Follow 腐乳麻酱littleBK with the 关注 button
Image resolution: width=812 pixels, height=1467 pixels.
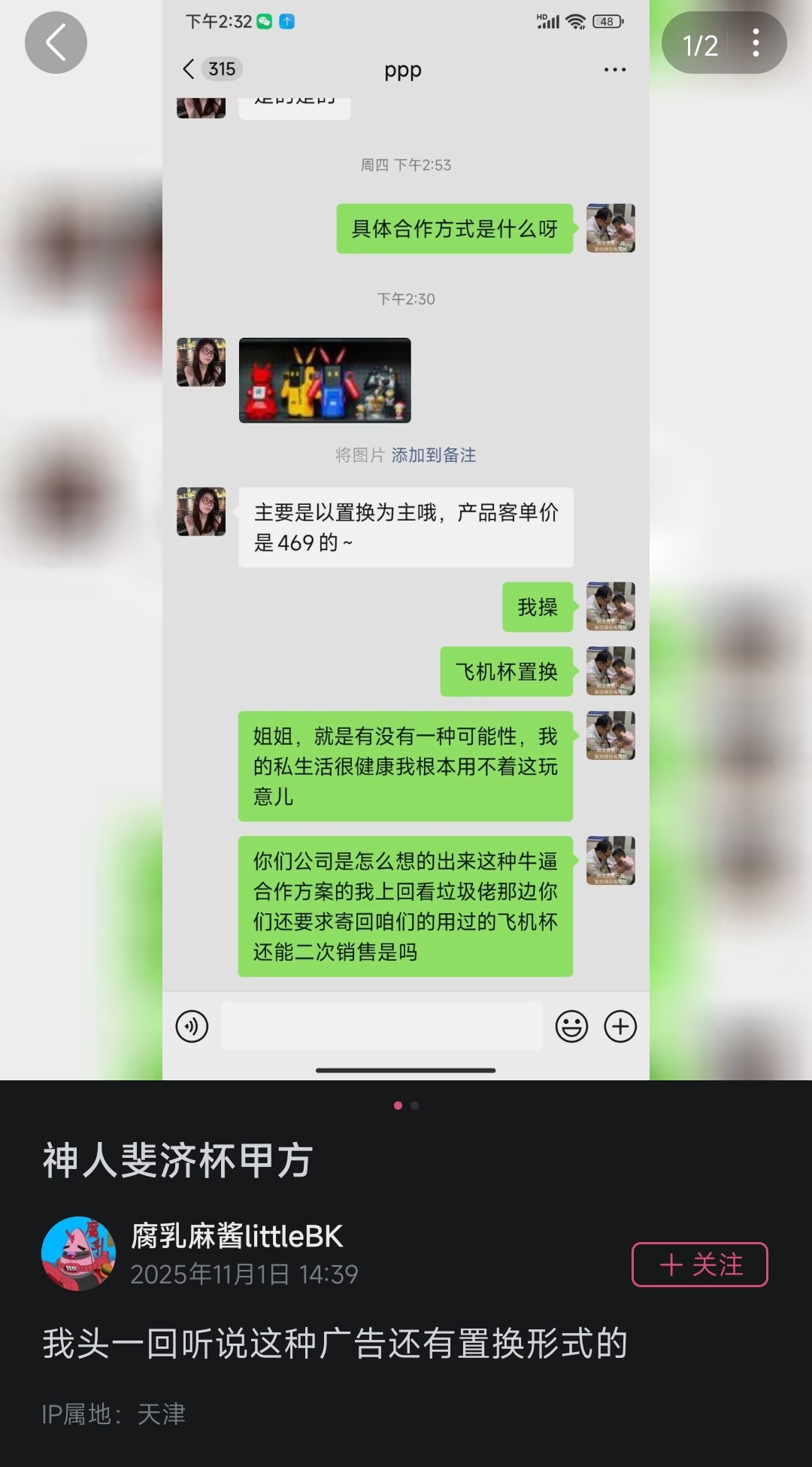pos(699,1265)
